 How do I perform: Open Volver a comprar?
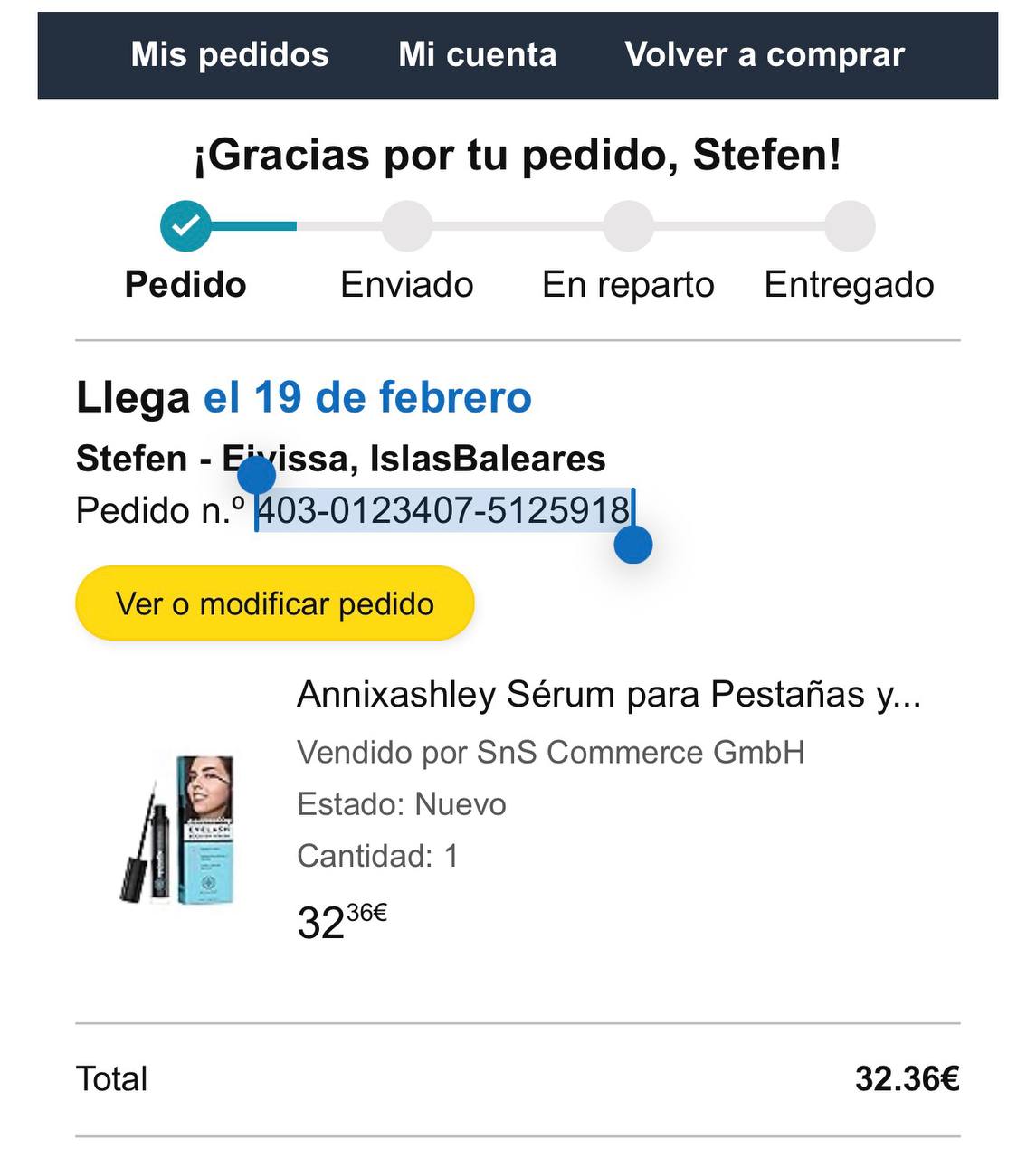[765, 55]
